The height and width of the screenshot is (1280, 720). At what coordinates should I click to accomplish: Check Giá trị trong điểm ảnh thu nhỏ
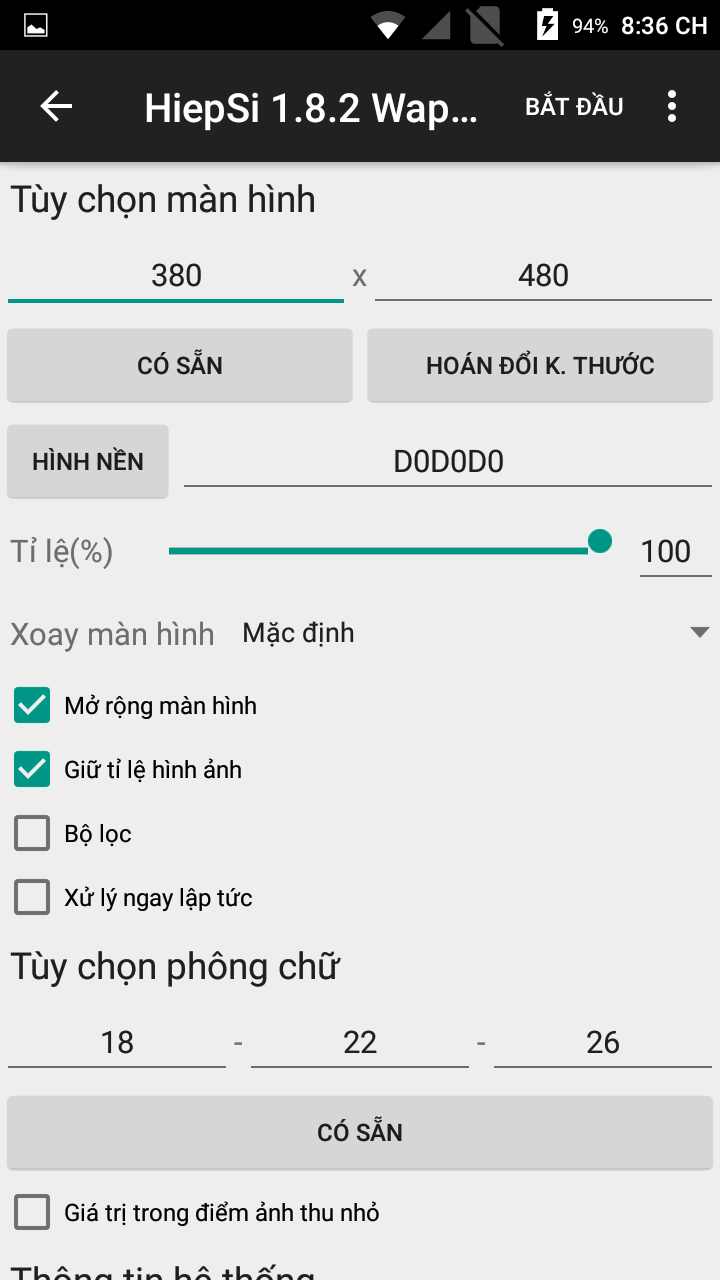pyautogui.click(x=32, y=1213)
